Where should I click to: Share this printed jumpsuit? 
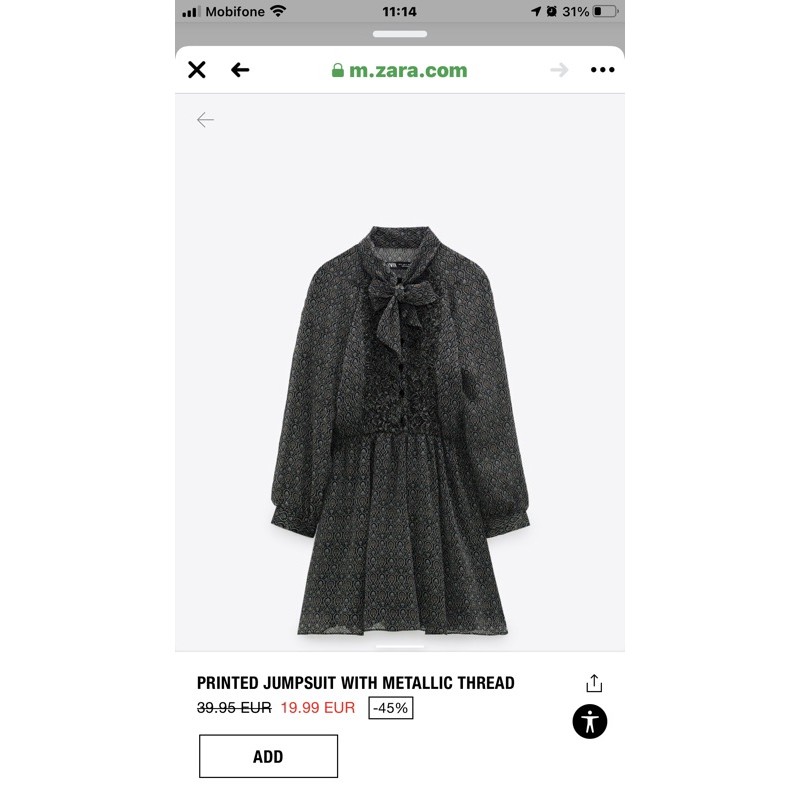(x=594, y=684)
